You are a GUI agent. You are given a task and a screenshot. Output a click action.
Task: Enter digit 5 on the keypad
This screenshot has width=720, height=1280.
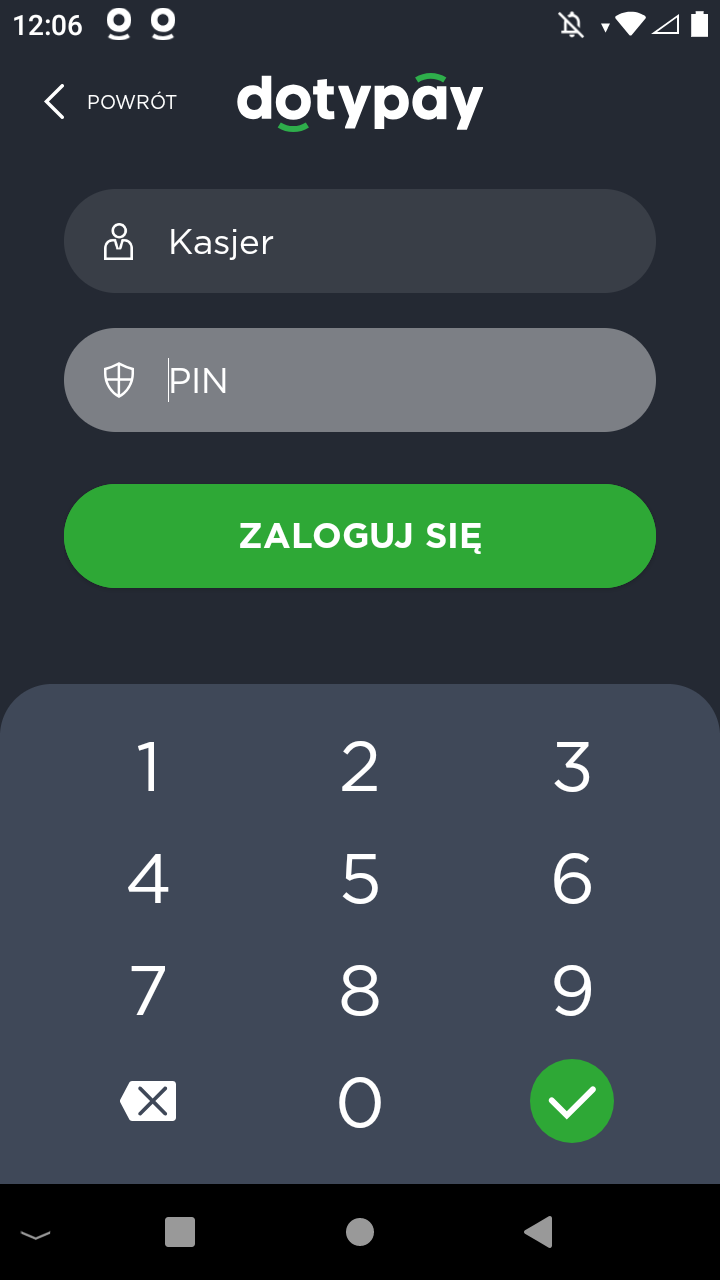click(360, 879)
